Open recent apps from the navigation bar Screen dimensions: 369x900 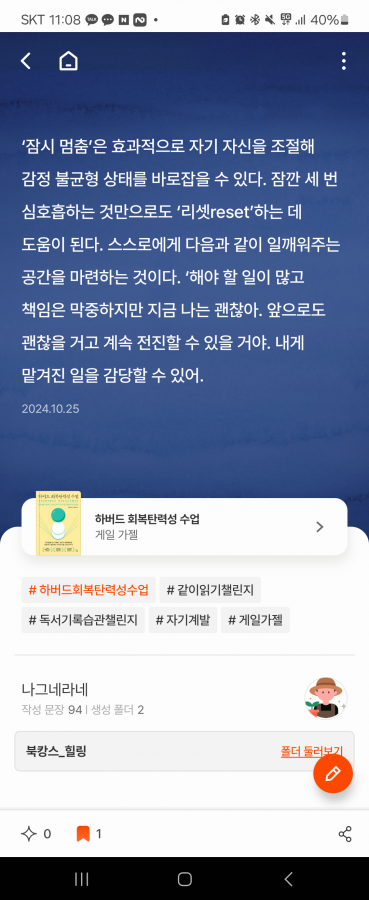click(x=81, y=879)
